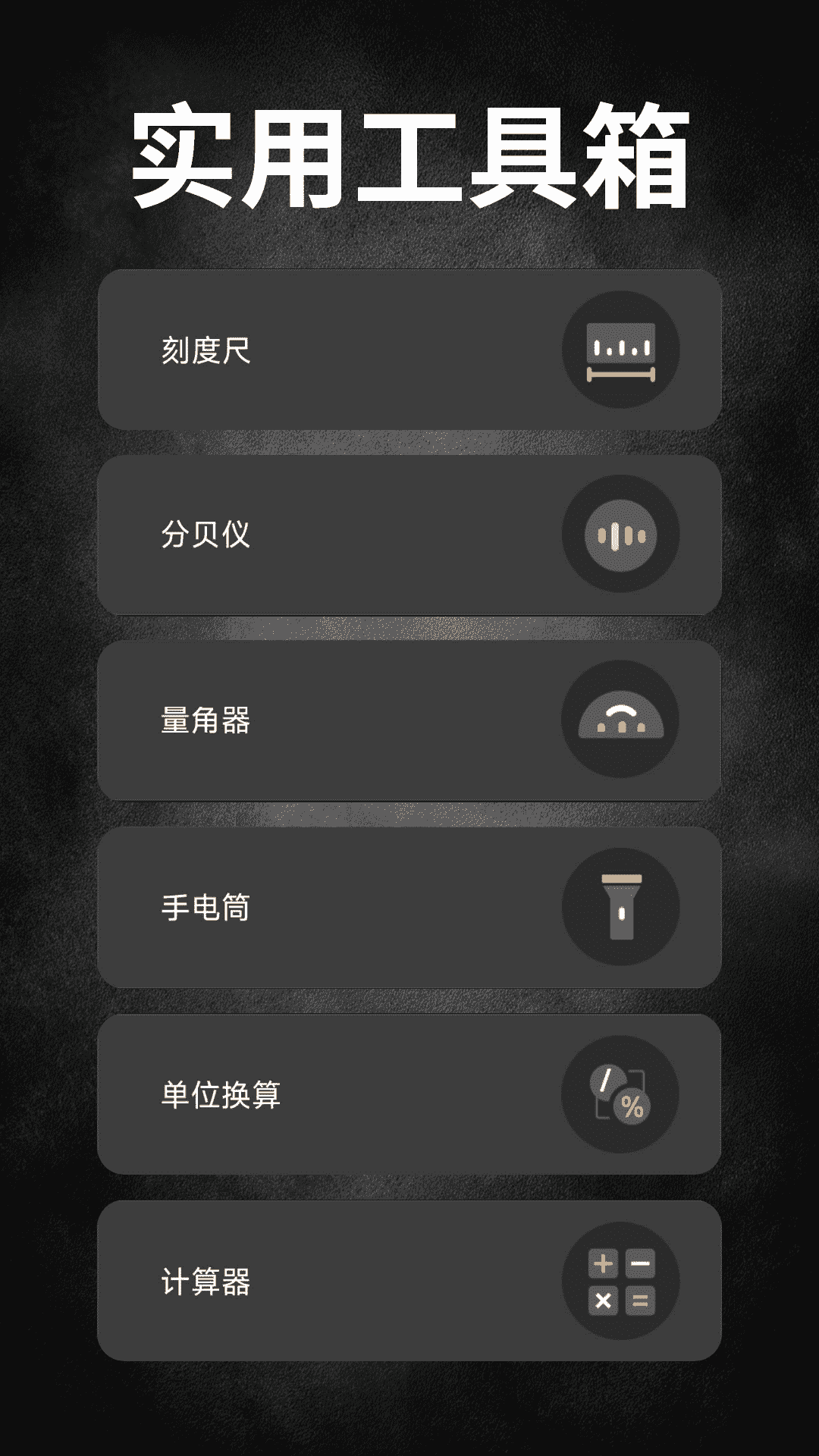Screen dimensions: 819x1456
Task: Click the 实用工具箱 title heading
Action: (x=409, y=155)
